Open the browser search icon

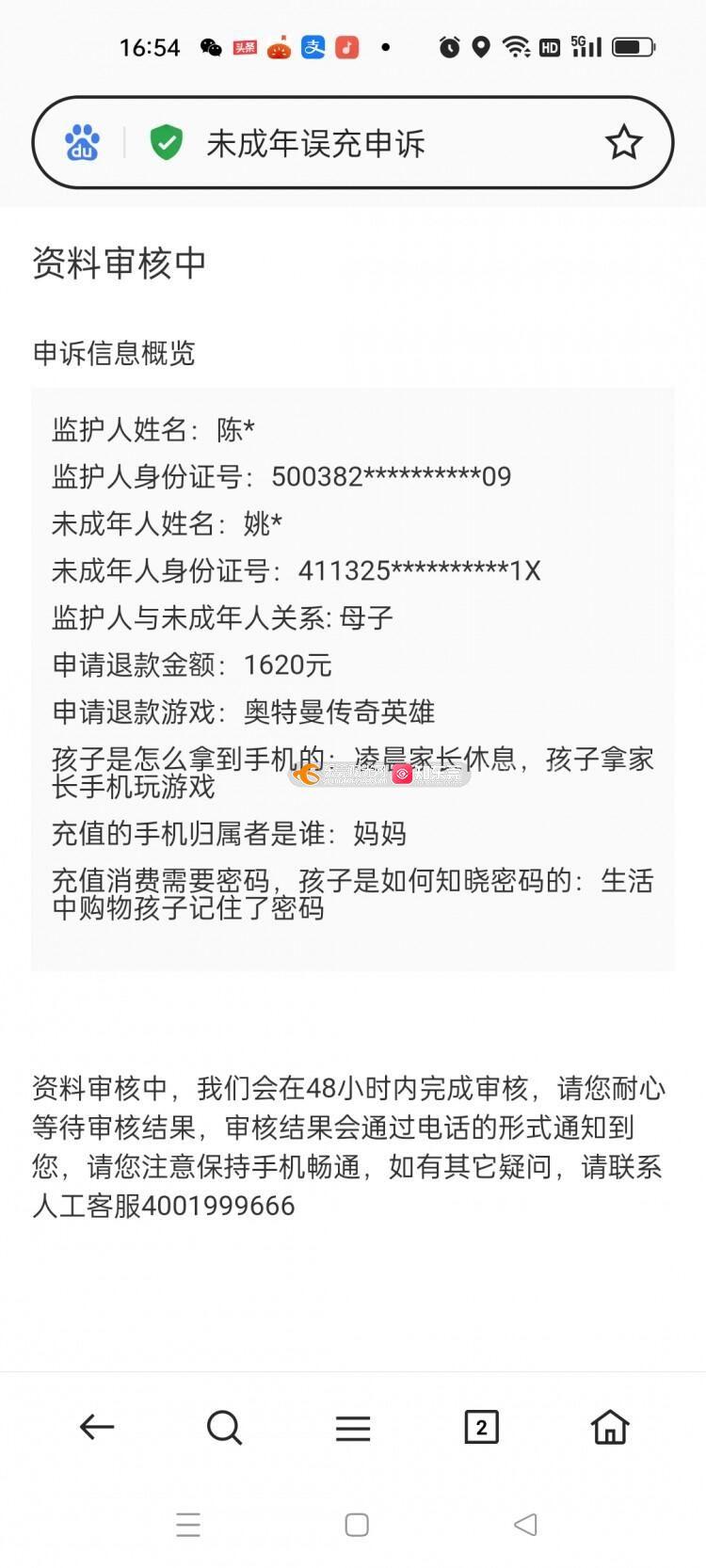pos(224,1428)
